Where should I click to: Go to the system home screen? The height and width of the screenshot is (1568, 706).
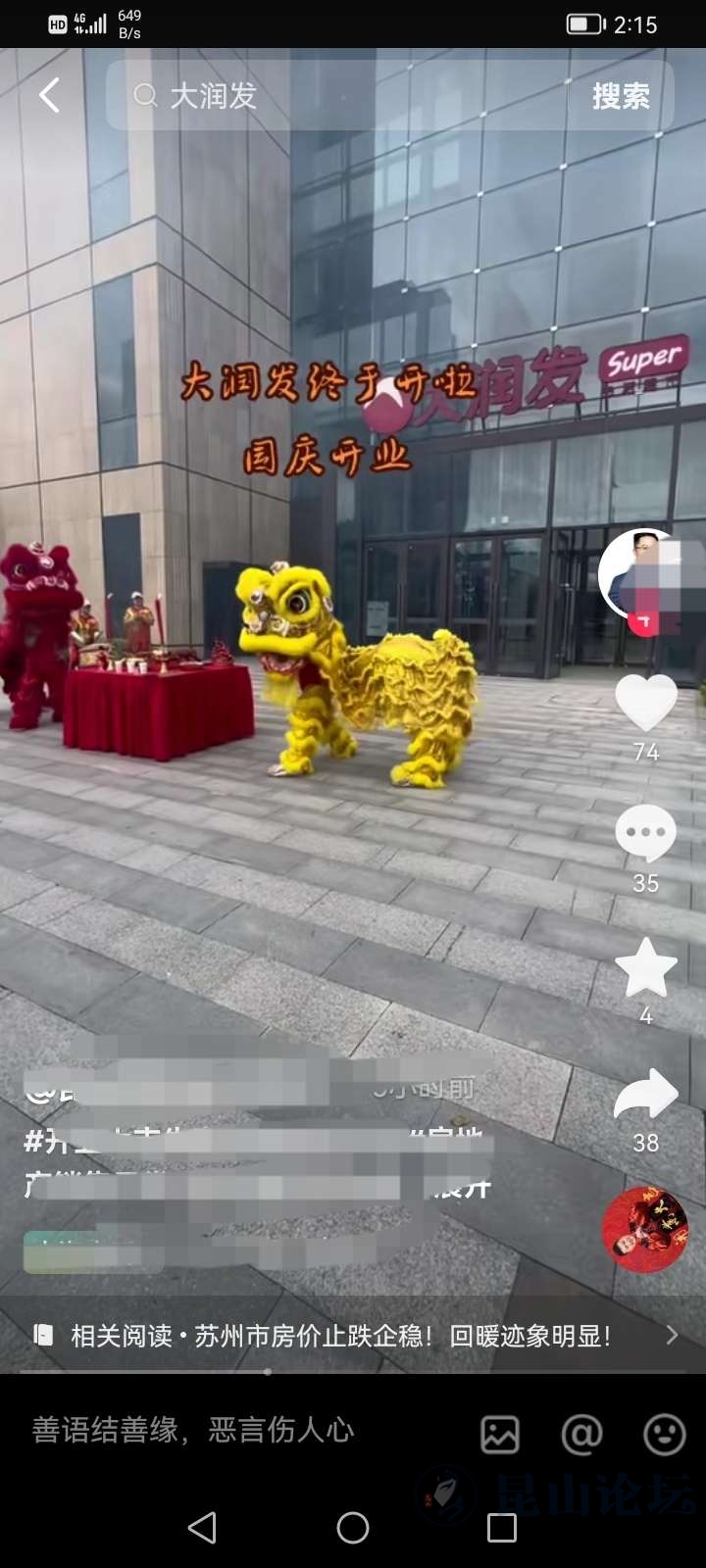(x=353, y=1527)
